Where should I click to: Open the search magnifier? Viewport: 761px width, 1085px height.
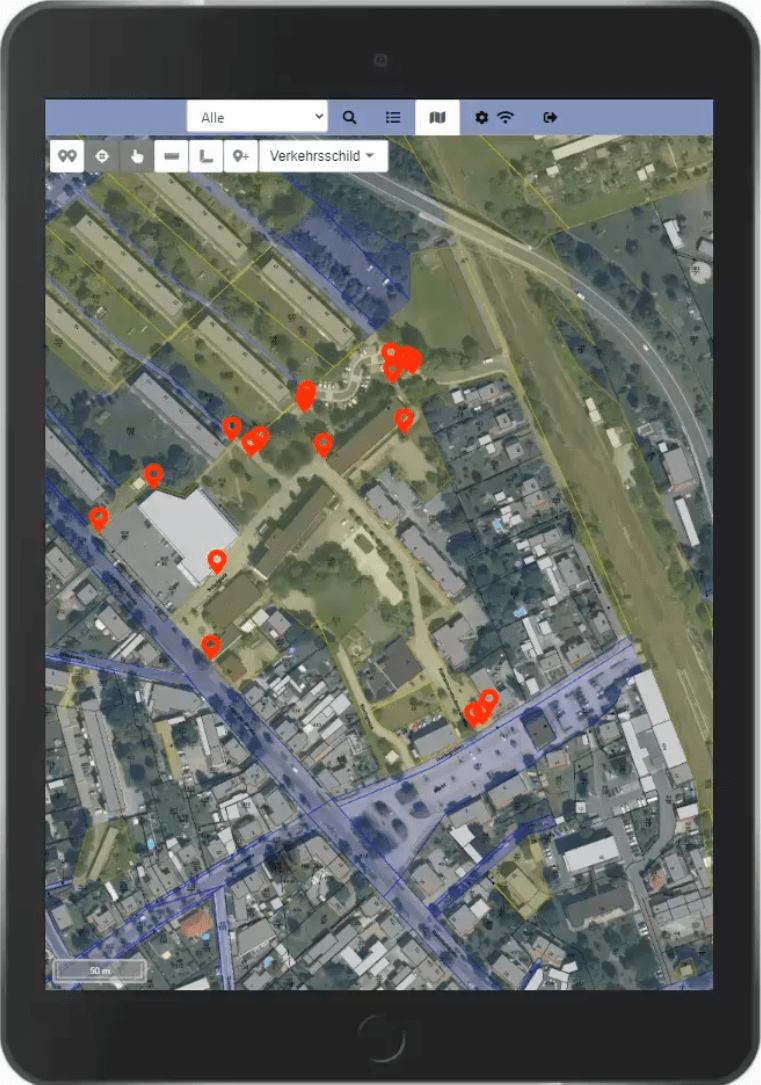point(349,117)
